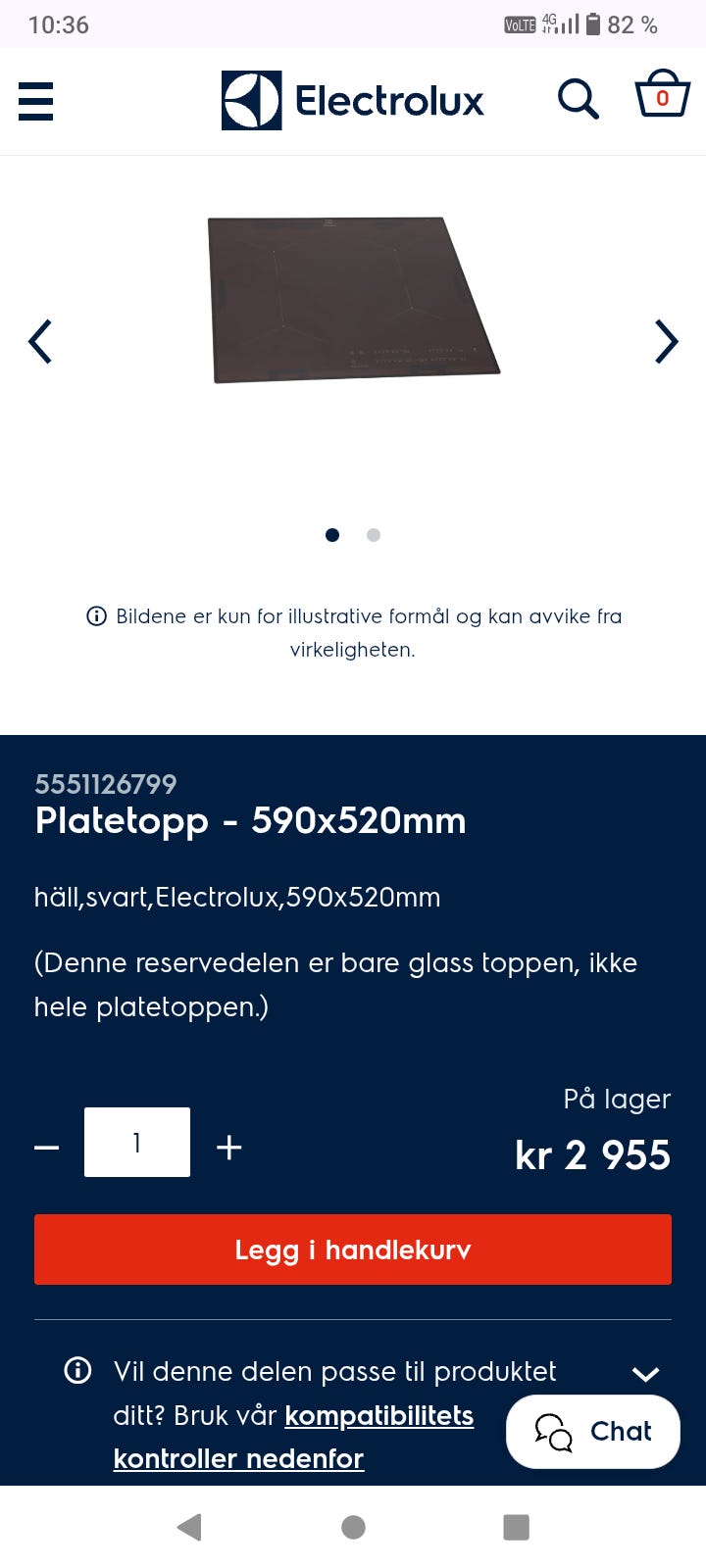Click the info icon beside compatibility notice
The image size is (706, 1568).
tap(76, 1371)
